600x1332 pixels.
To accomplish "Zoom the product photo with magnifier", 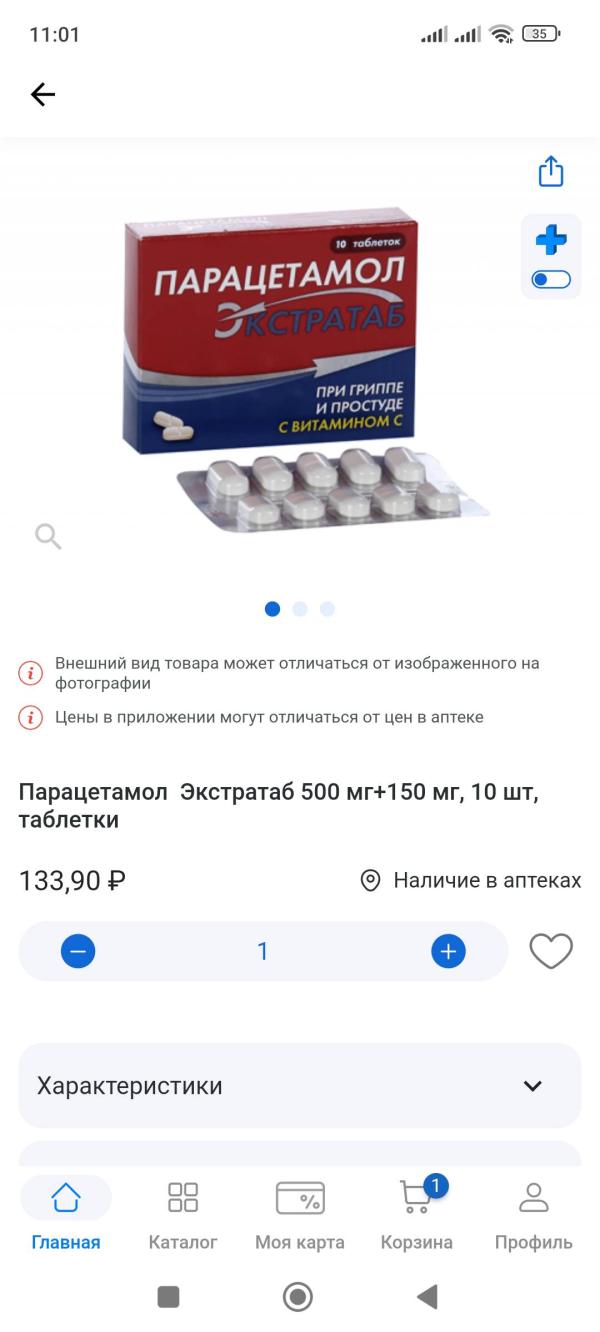I will (48, 537).
